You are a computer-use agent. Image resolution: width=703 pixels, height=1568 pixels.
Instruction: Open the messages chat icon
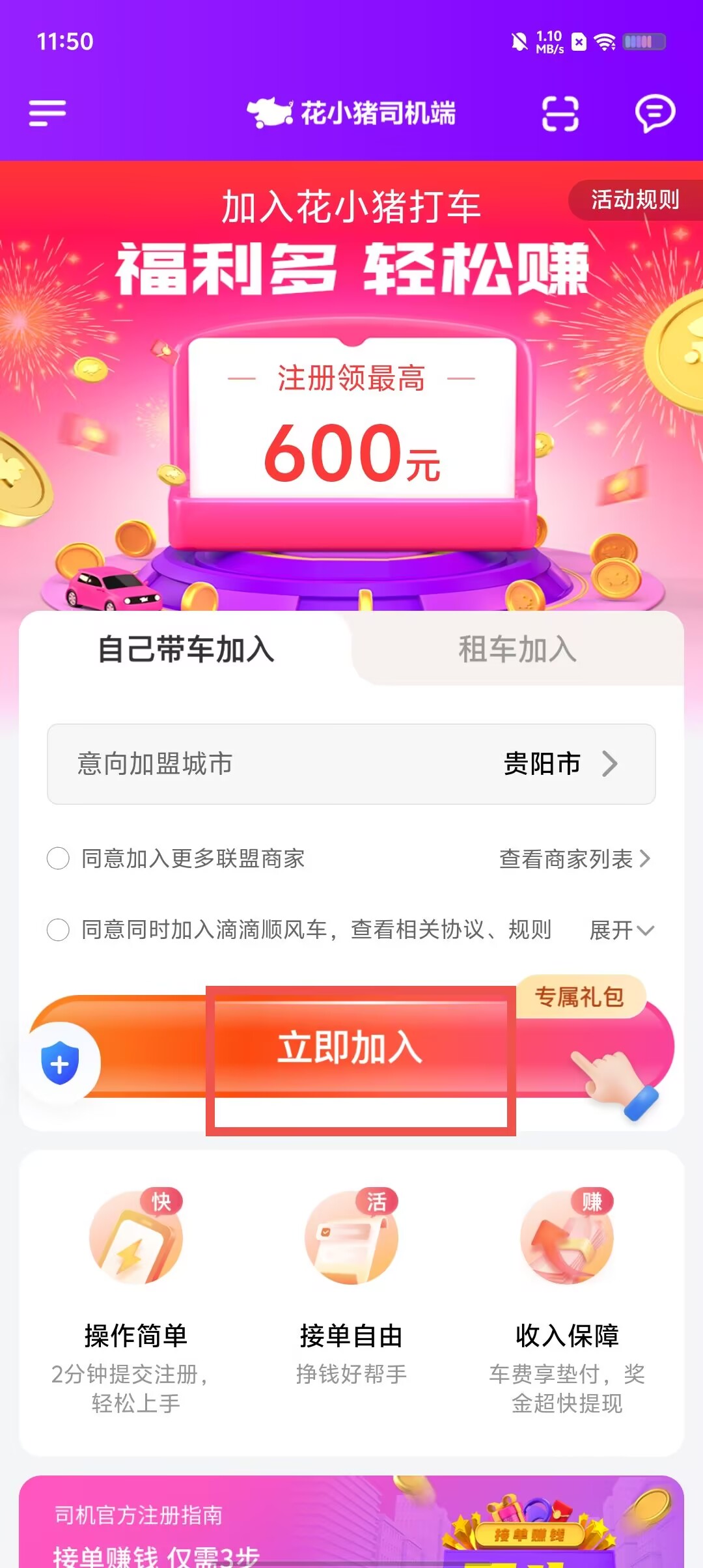[654, 113]
